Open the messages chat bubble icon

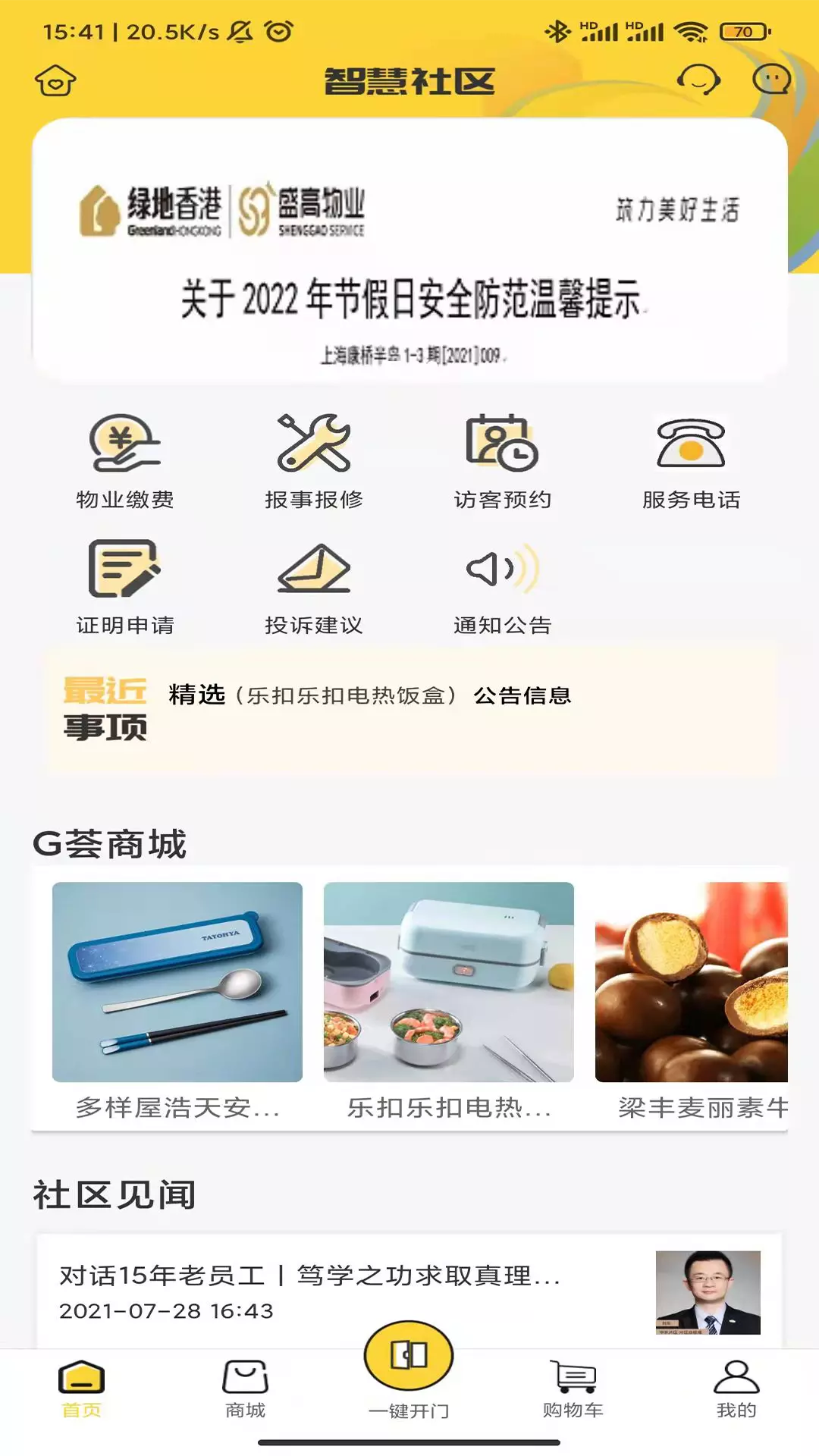click(x=771, y=79)
